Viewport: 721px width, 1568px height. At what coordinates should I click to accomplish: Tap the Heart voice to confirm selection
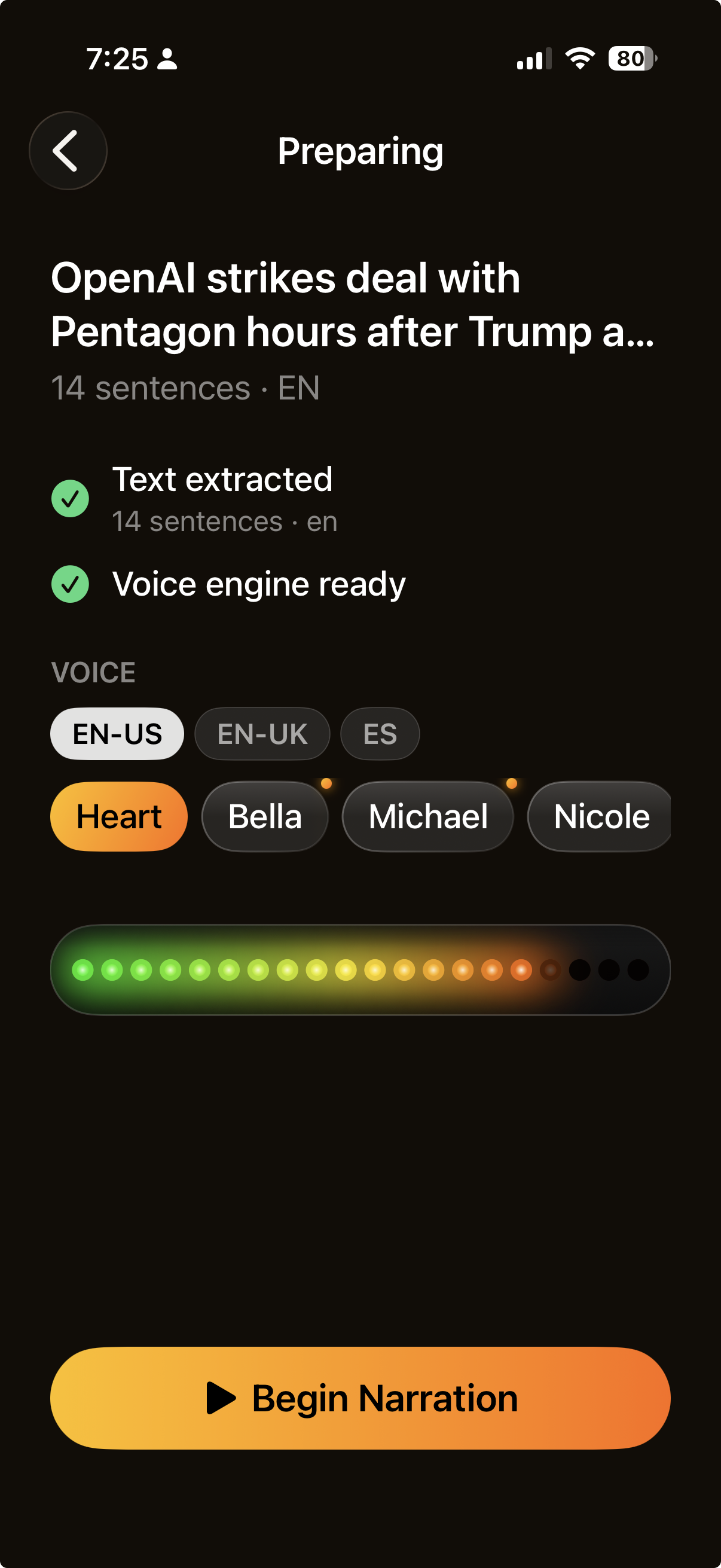coord(118,816)
